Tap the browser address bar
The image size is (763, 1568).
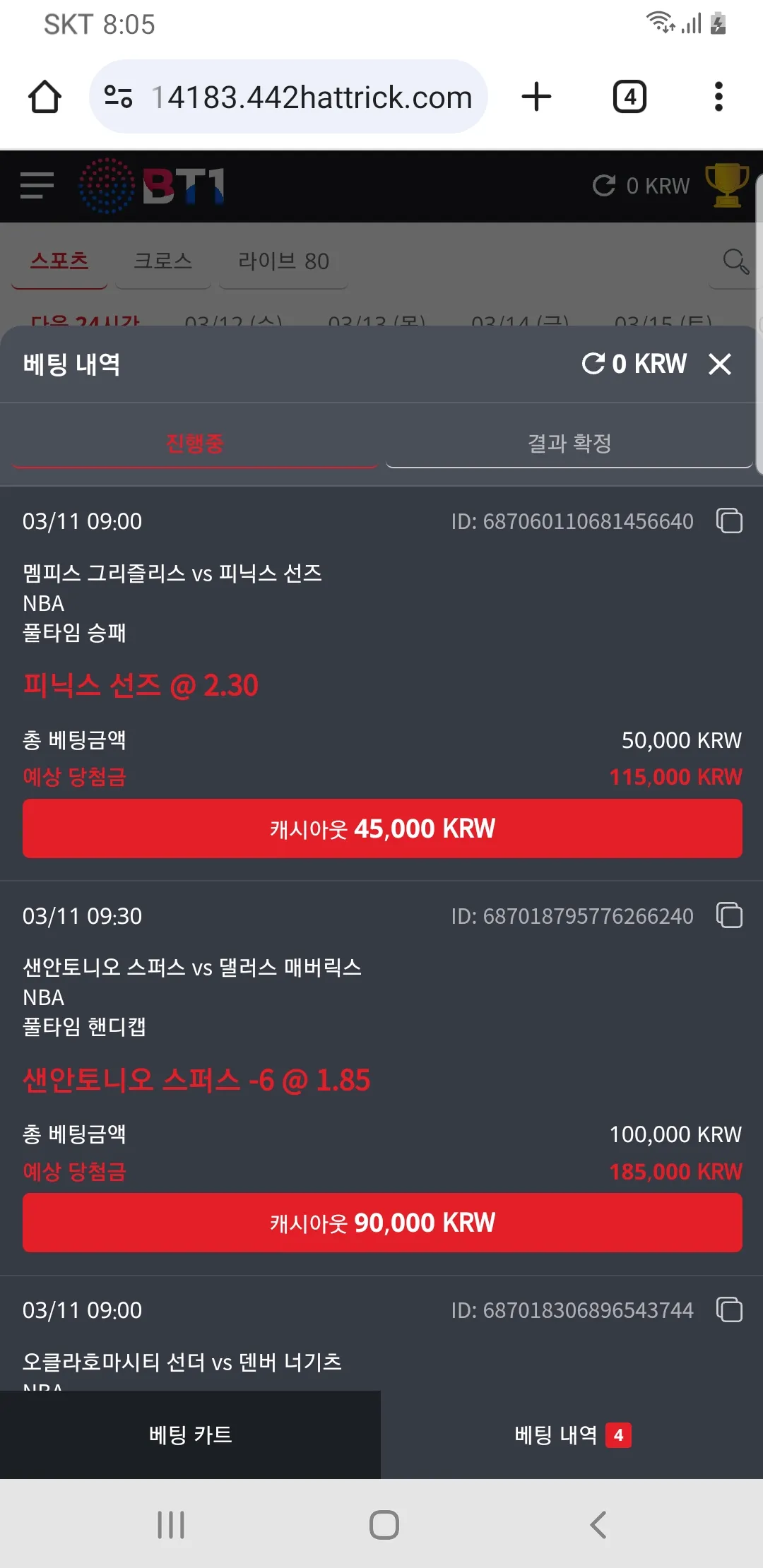click(x=288, y=97)
